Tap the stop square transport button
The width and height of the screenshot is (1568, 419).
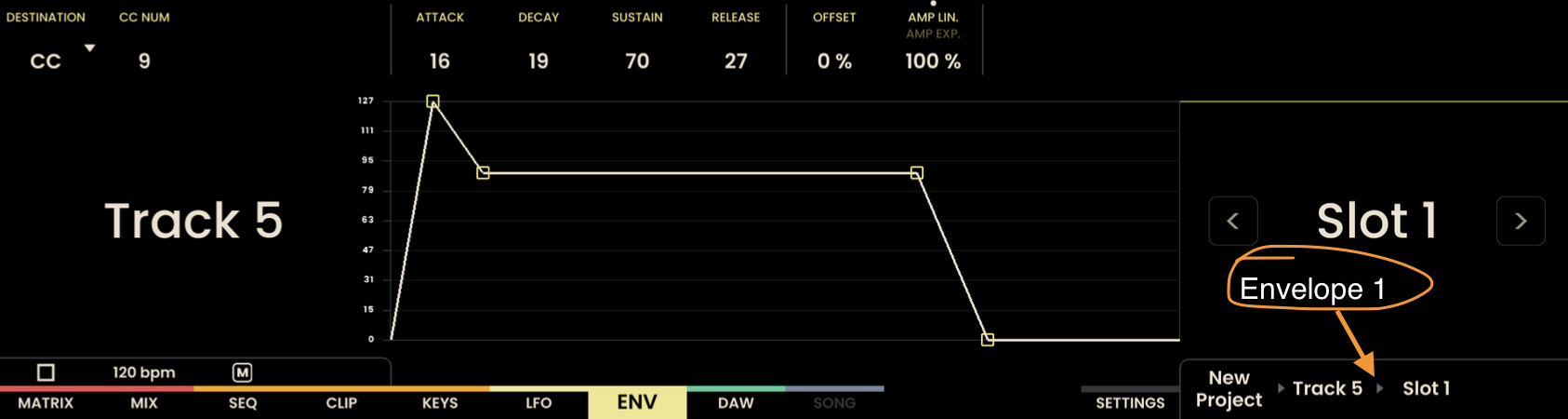(x=46, y=372)
